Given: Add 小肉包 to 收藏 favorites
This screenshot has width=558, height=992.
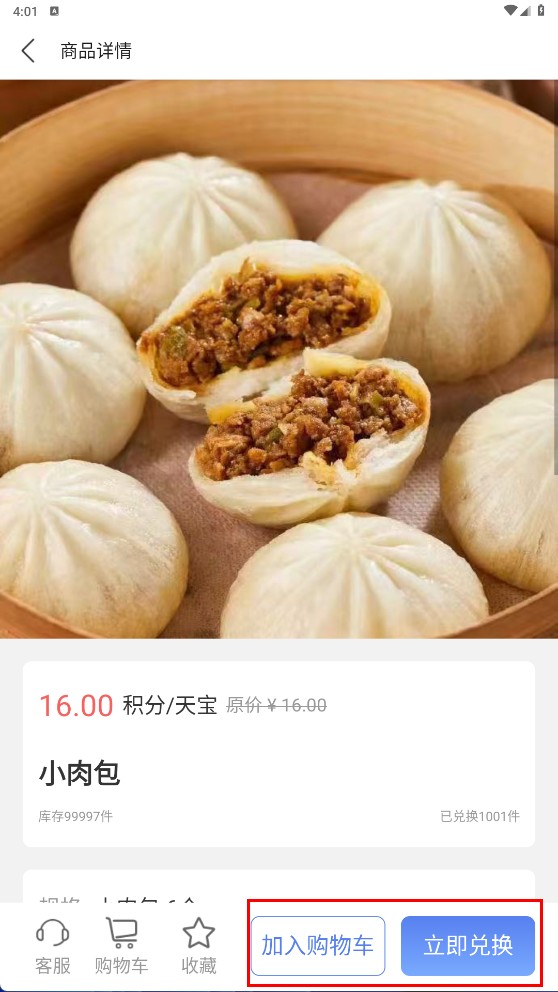Looking at the screenshot, I should (x=199, y=946).
